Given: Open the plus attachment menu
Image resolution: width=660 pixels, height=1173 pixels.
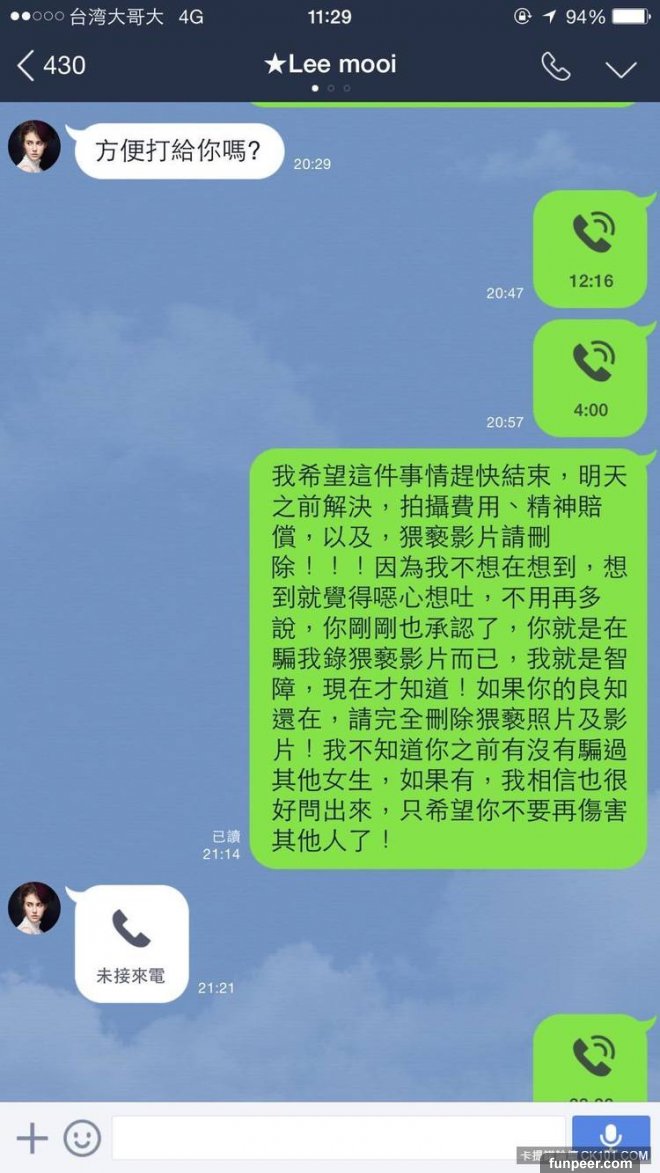Looking at the screenshot, I should [x=32, y=1138].
